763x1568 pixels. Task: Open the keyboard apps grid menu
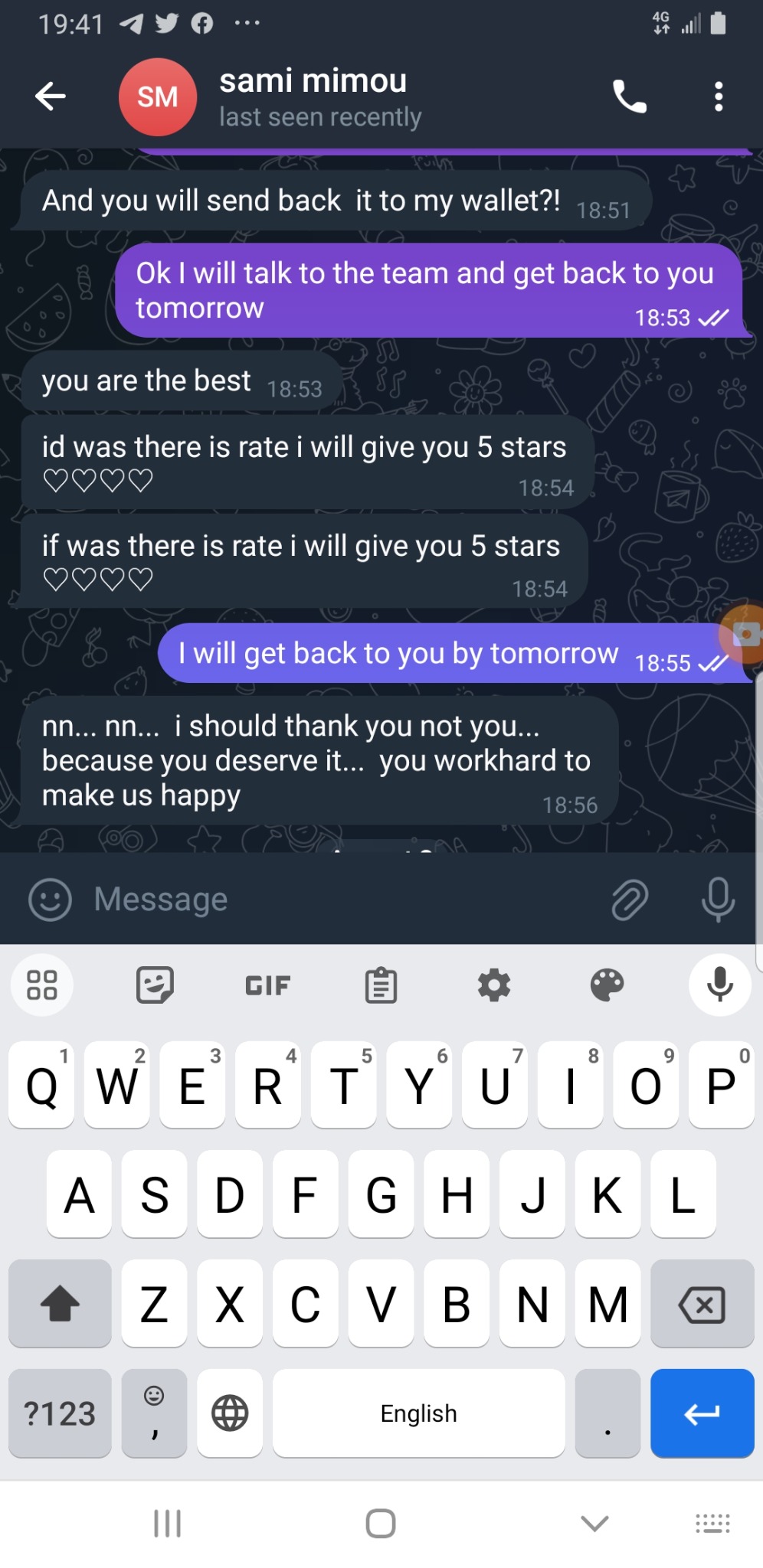coord(42,985)
